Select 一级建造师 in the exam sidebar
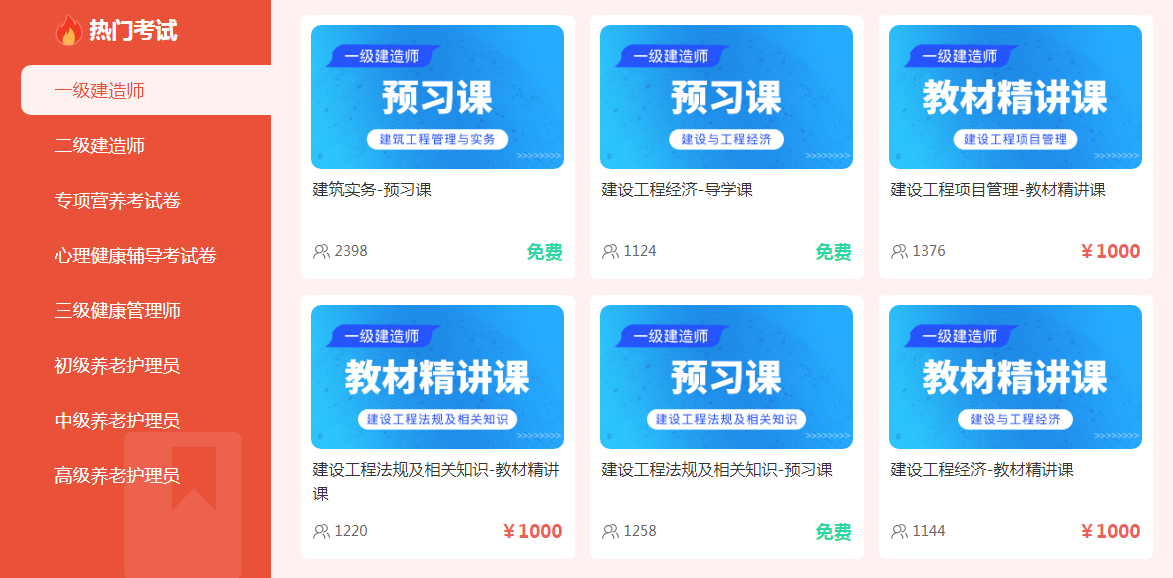 tap(100, 91)
